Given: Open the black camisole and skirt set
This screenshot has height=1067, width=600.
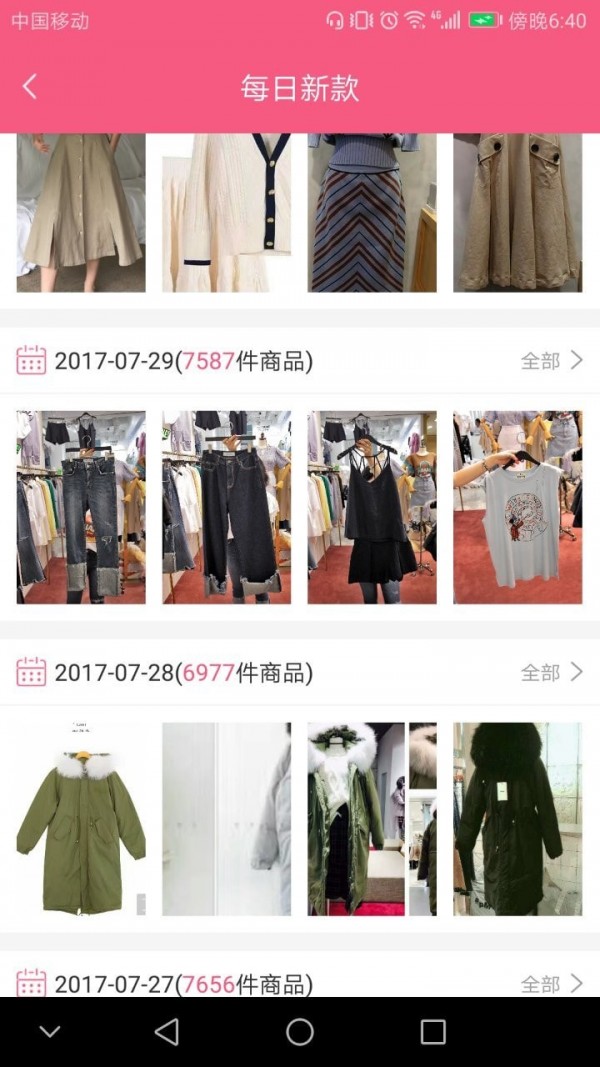Looking at the screenshot, I should [x=372, y=507].
